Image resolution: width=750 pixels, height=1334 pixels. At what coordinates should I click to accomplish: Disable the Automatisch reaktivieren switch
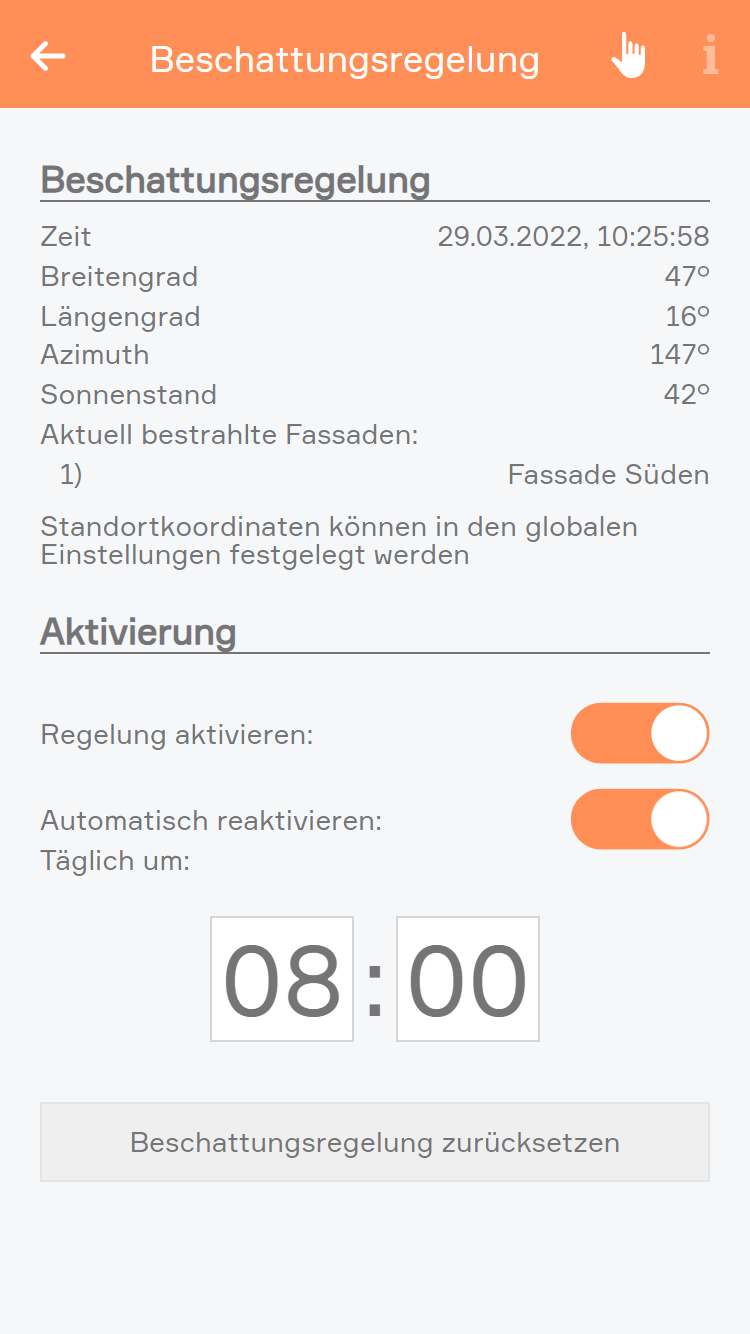640,819
